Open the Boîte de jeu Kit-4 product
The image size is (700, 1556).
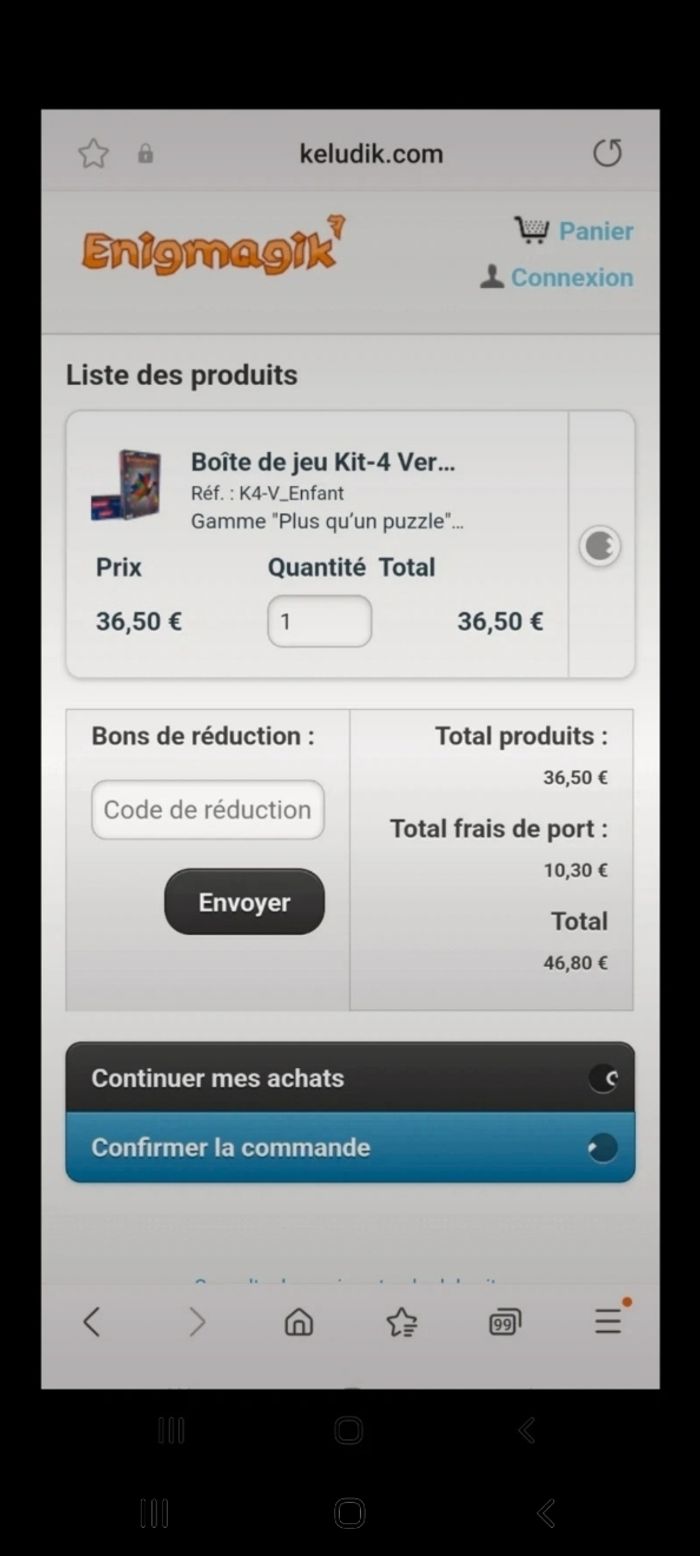(322, 462)
